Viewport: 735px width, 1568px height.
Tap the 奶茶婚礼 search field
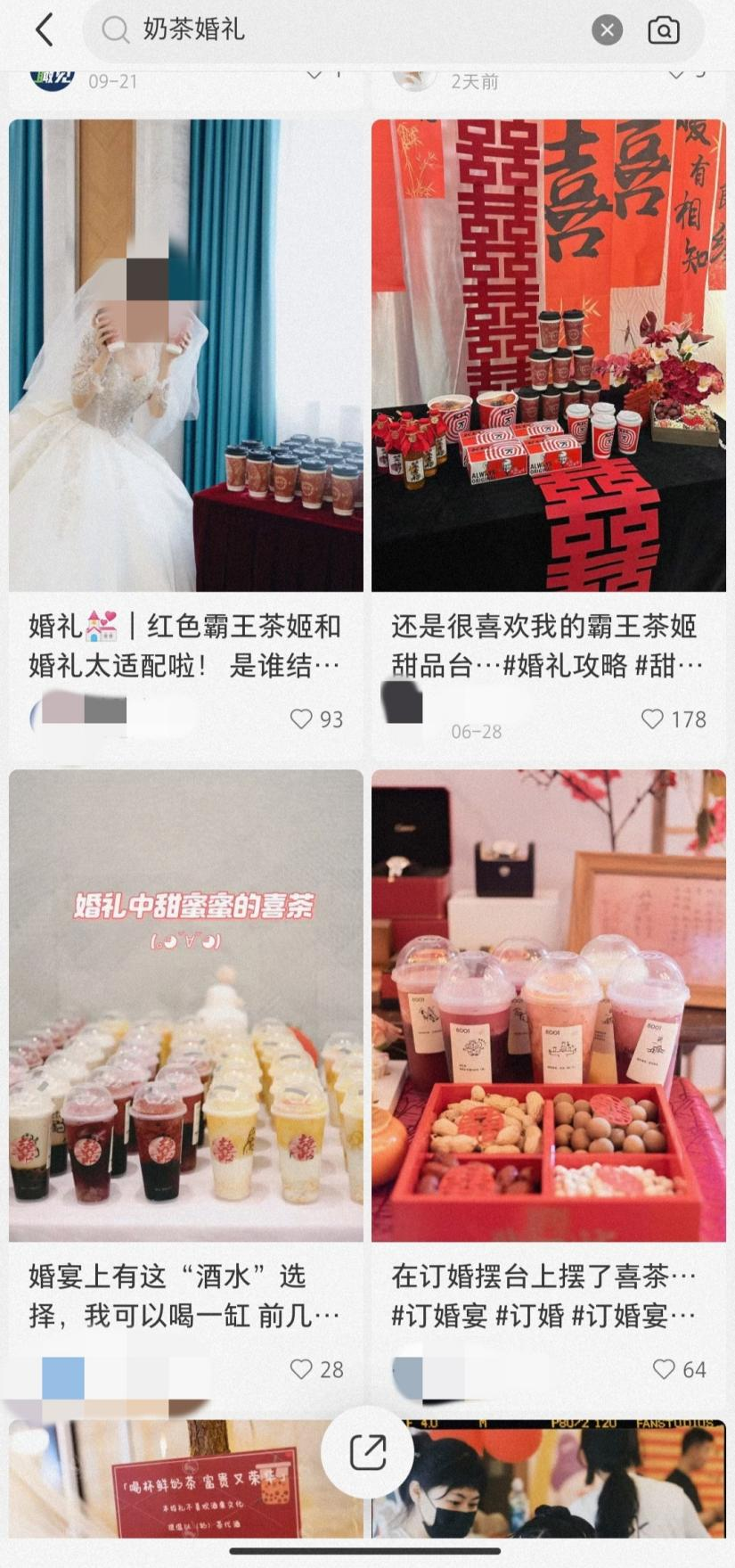click(x=339, y=30)
